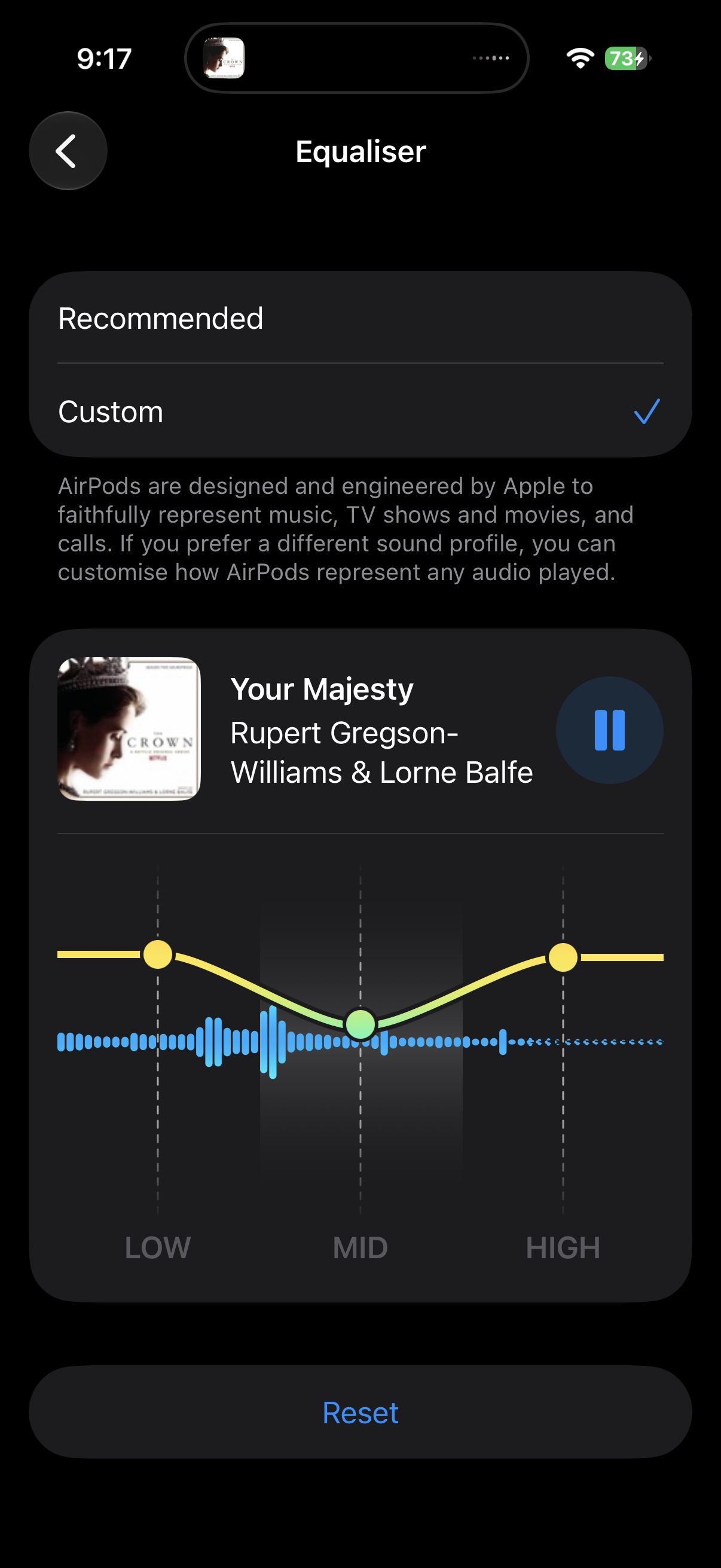Tap the LOW band handle
The height and width of the screenshot is (1568, 721).
tap(158, 954)
